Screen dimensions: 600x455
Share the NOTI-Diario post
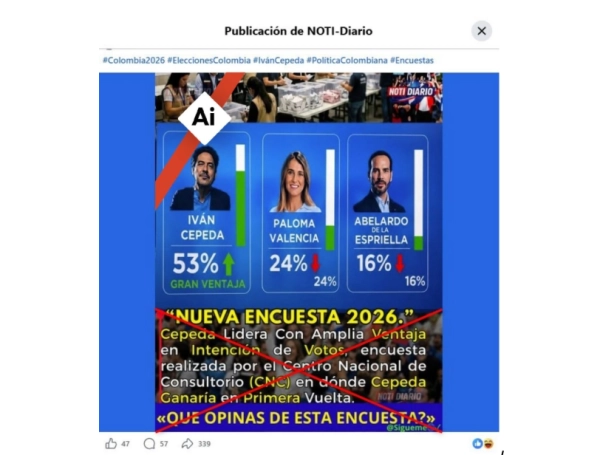click(x=187, y=444)
